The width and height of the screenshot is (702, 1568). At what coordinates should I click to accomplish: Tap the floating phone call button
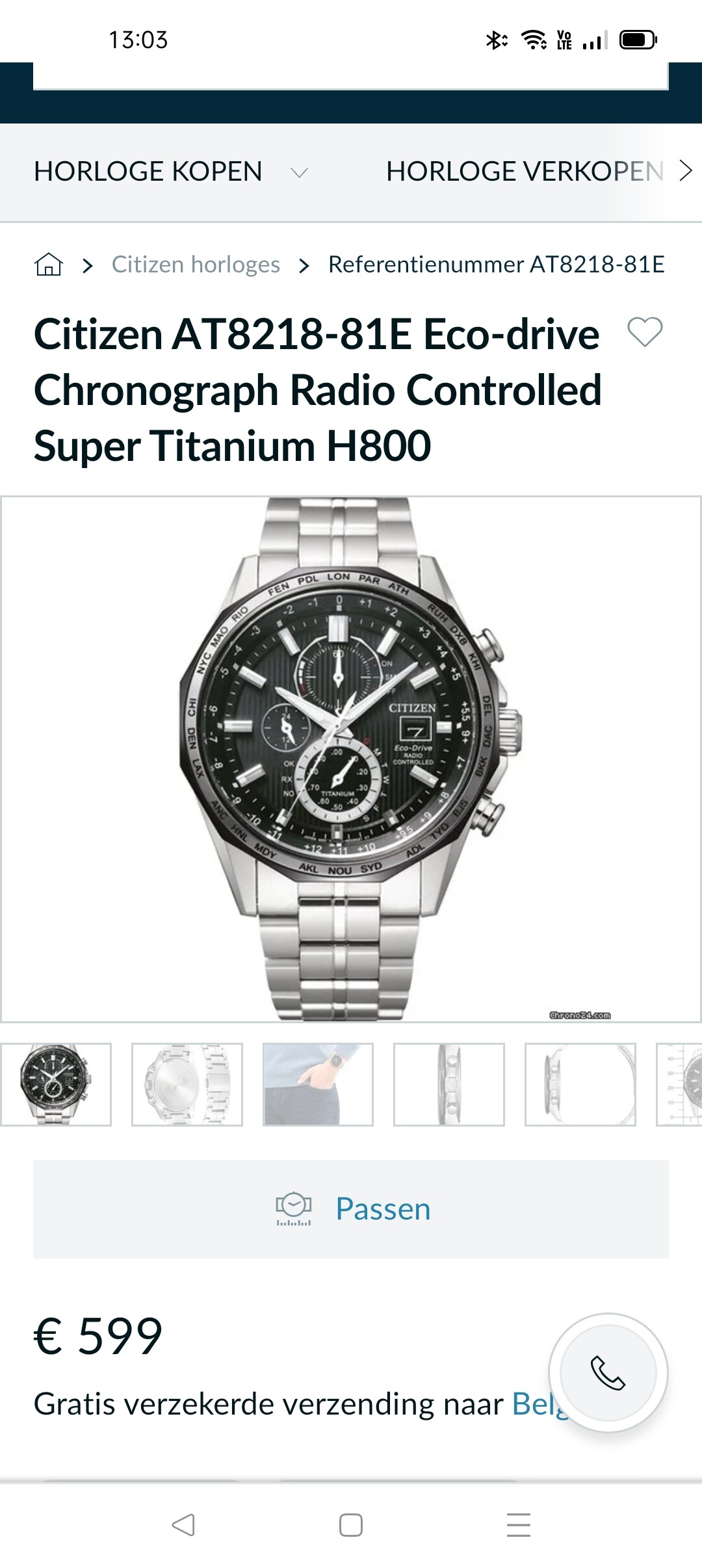608,1373
